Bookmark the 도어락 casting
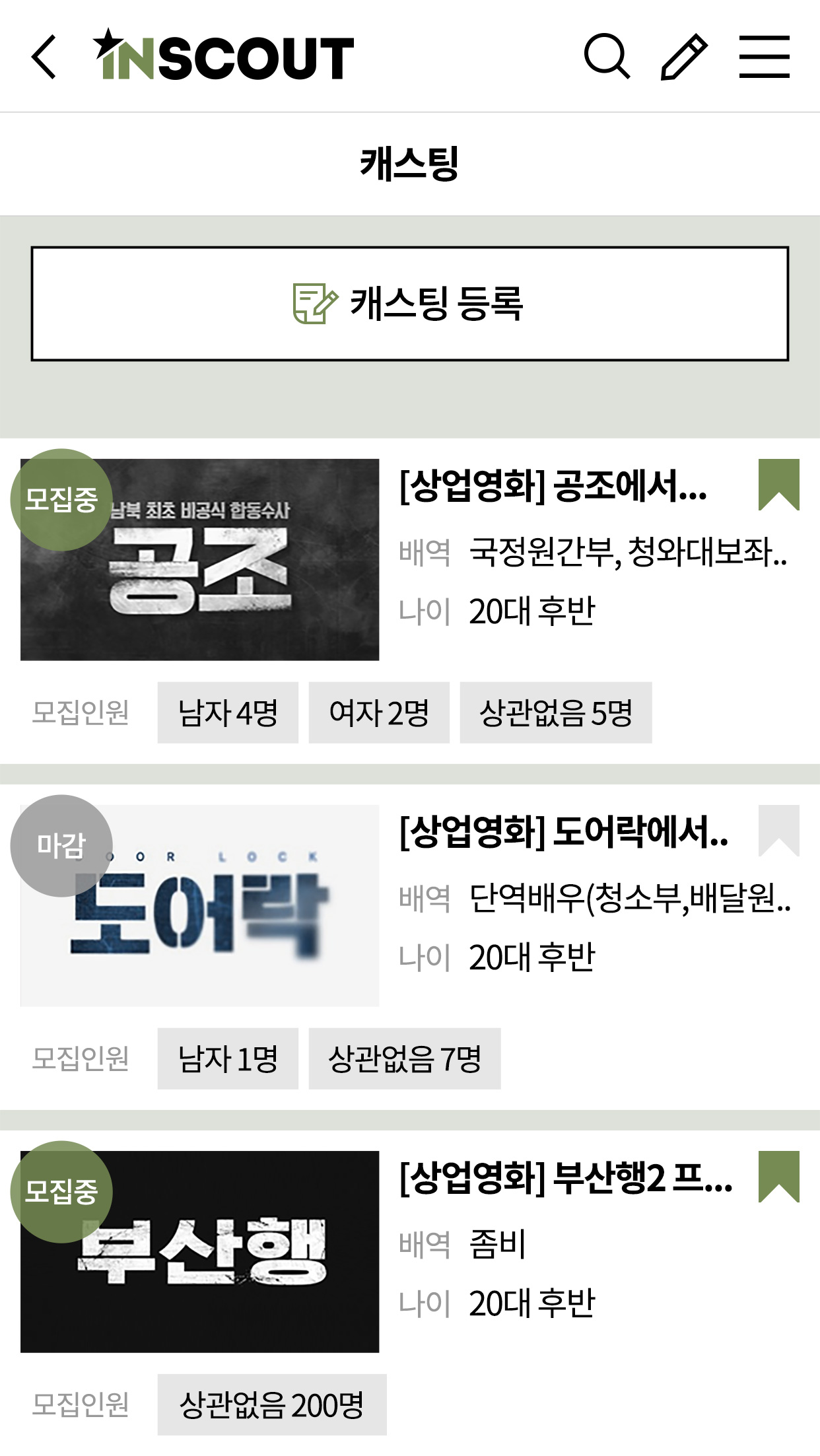820x1456 pixels. (778, 830)
